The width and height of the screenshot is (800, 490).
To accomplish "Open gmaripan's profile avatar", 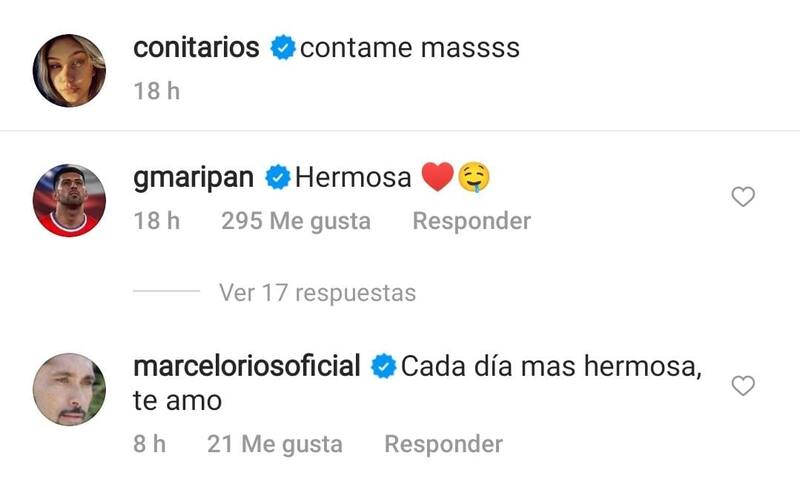I will pos(69,200).
